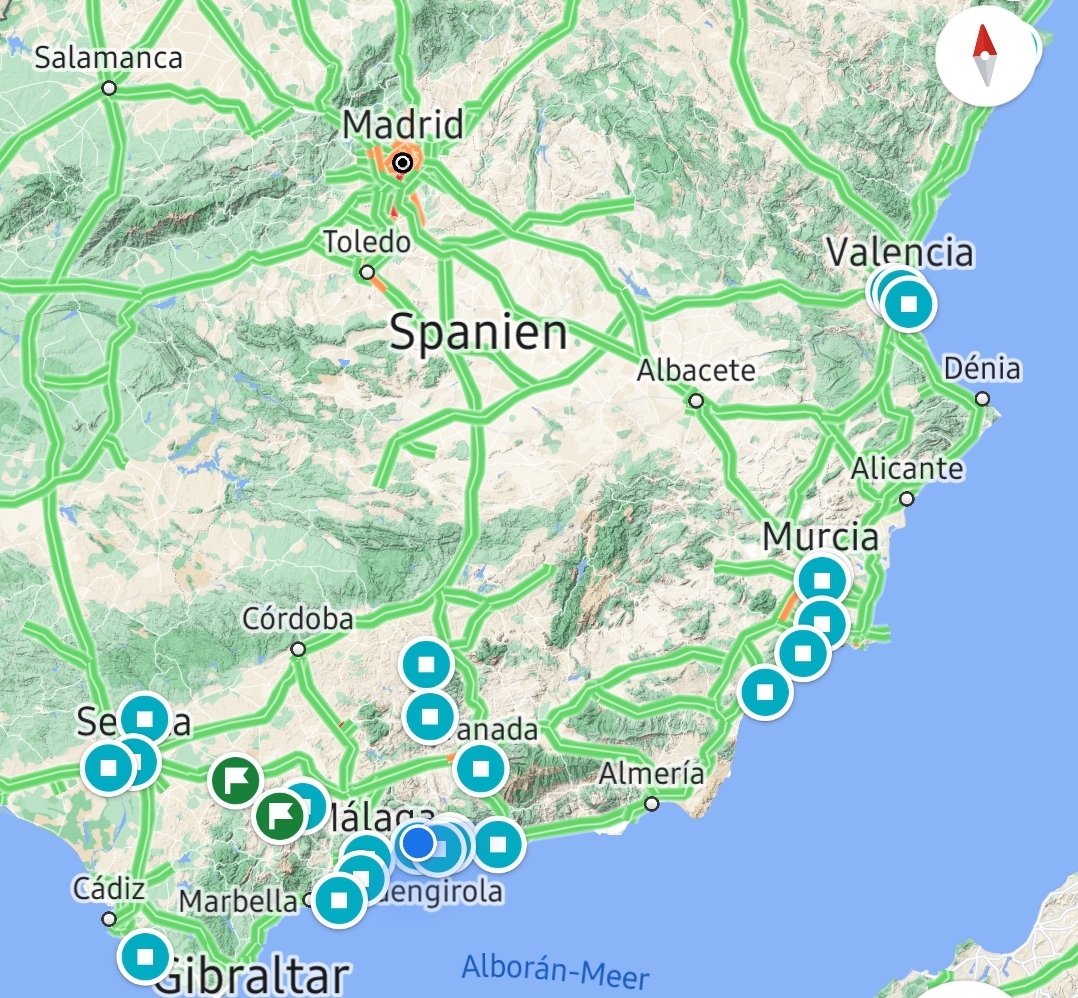Open the marker directly under the Murcia label
1078x998 pixels.
[x=821, y=580]
